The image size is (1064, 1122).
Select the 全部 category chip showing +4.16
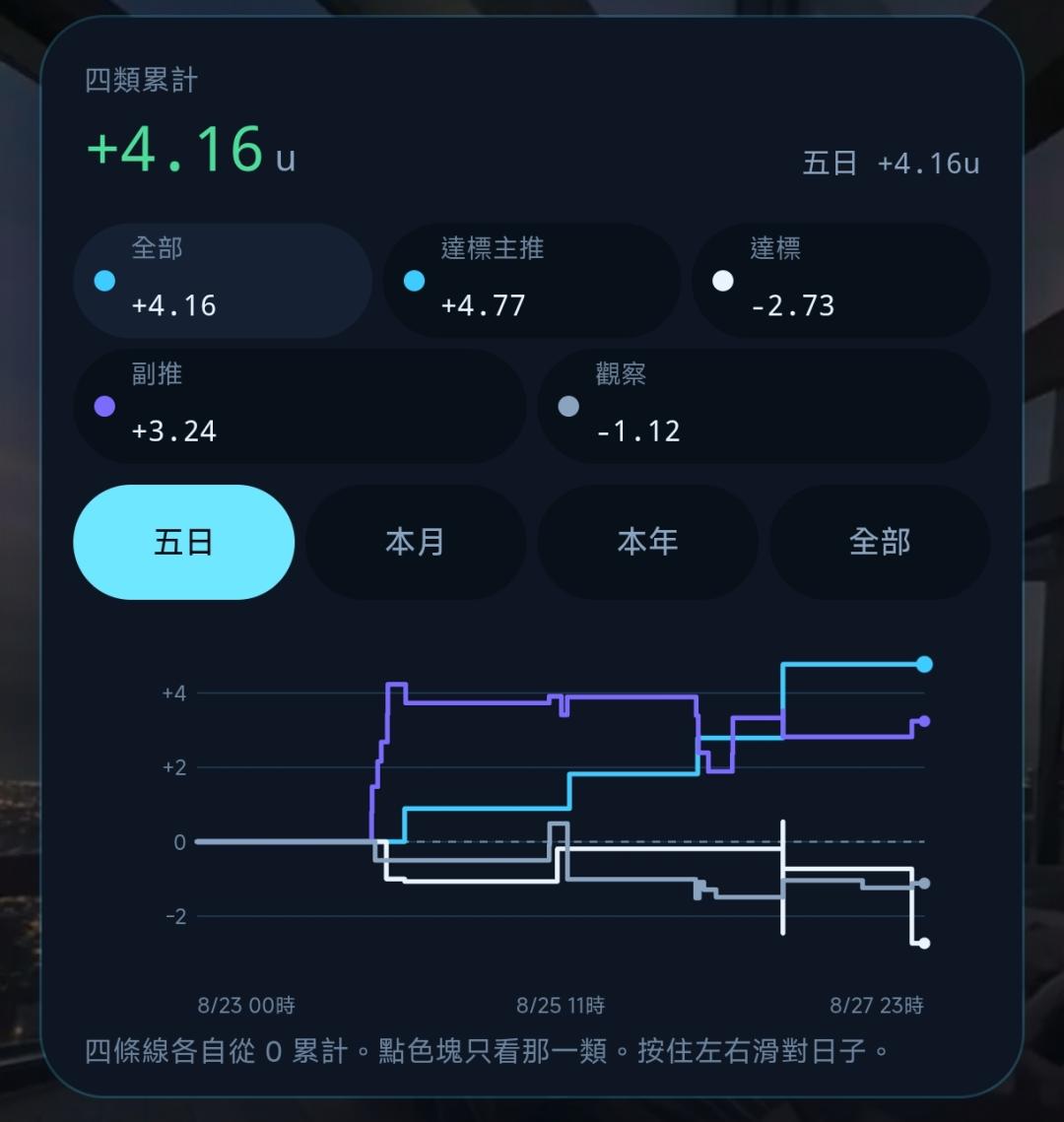click(223, 281)
